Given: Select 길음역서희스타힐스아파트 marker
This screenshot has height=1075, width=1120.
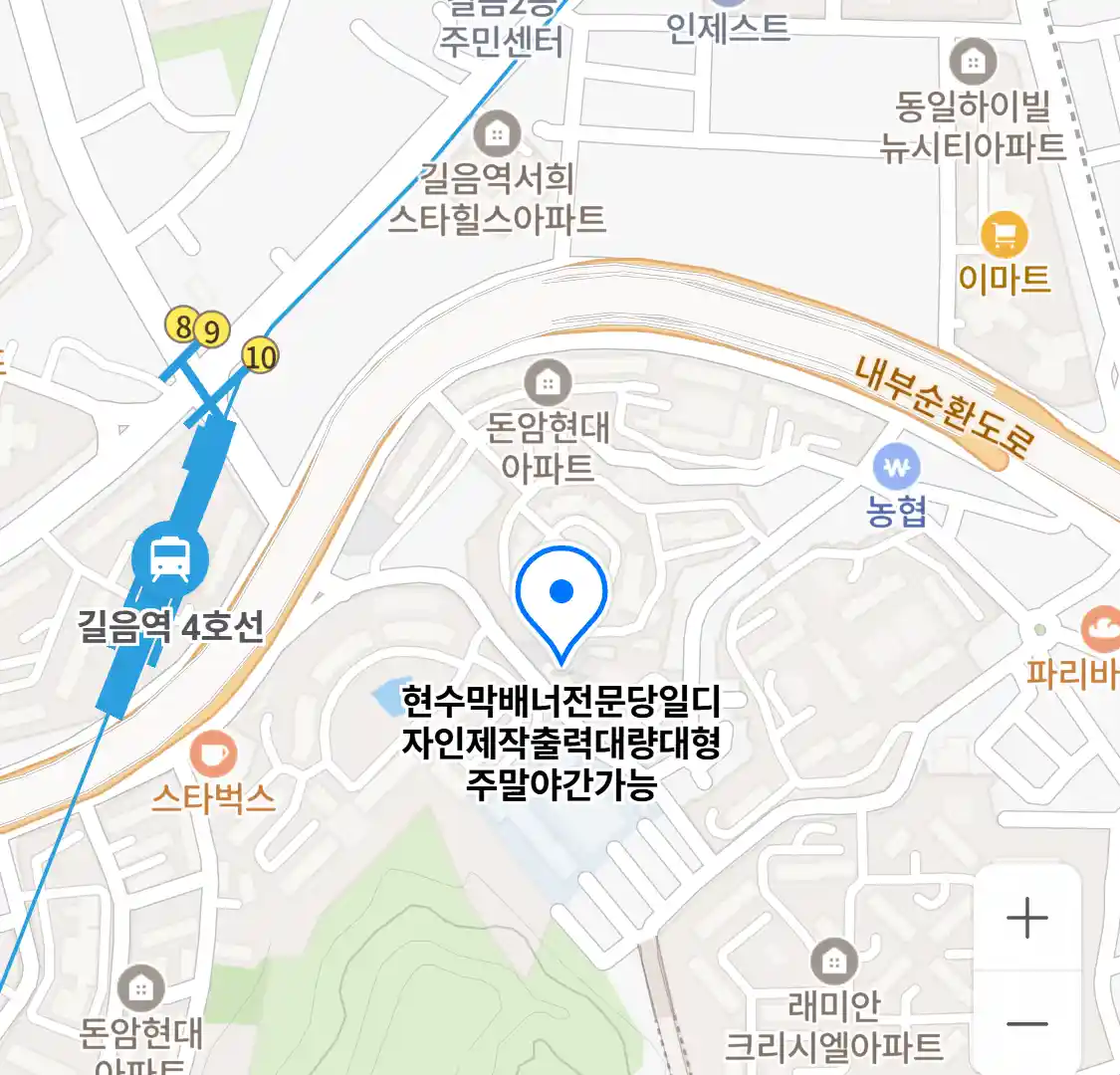Looking at the screenshot, I should tap(497, 134).
